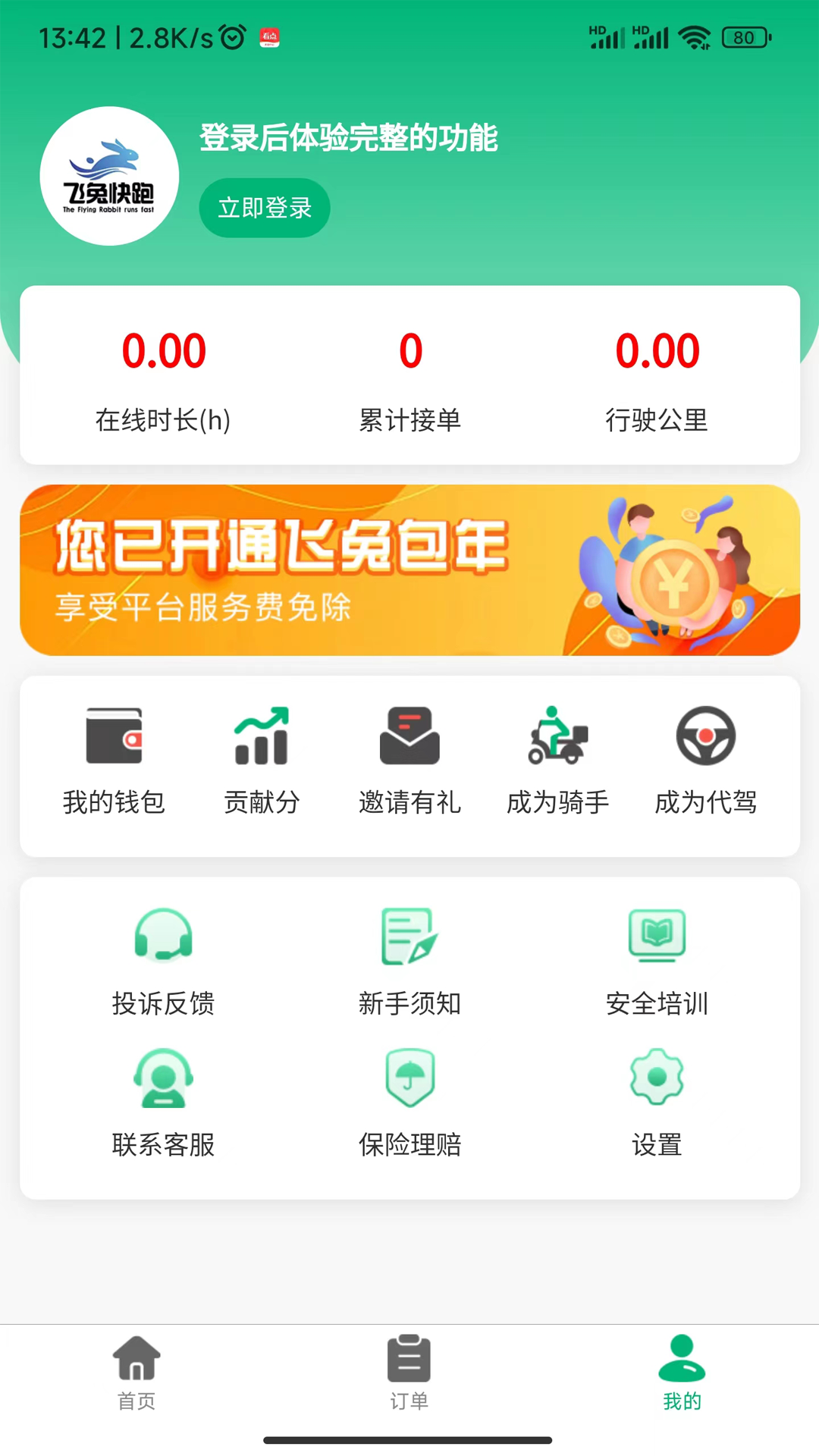
Task: Open 成为代驾 to become a driver
Action: tap(704, 758)
